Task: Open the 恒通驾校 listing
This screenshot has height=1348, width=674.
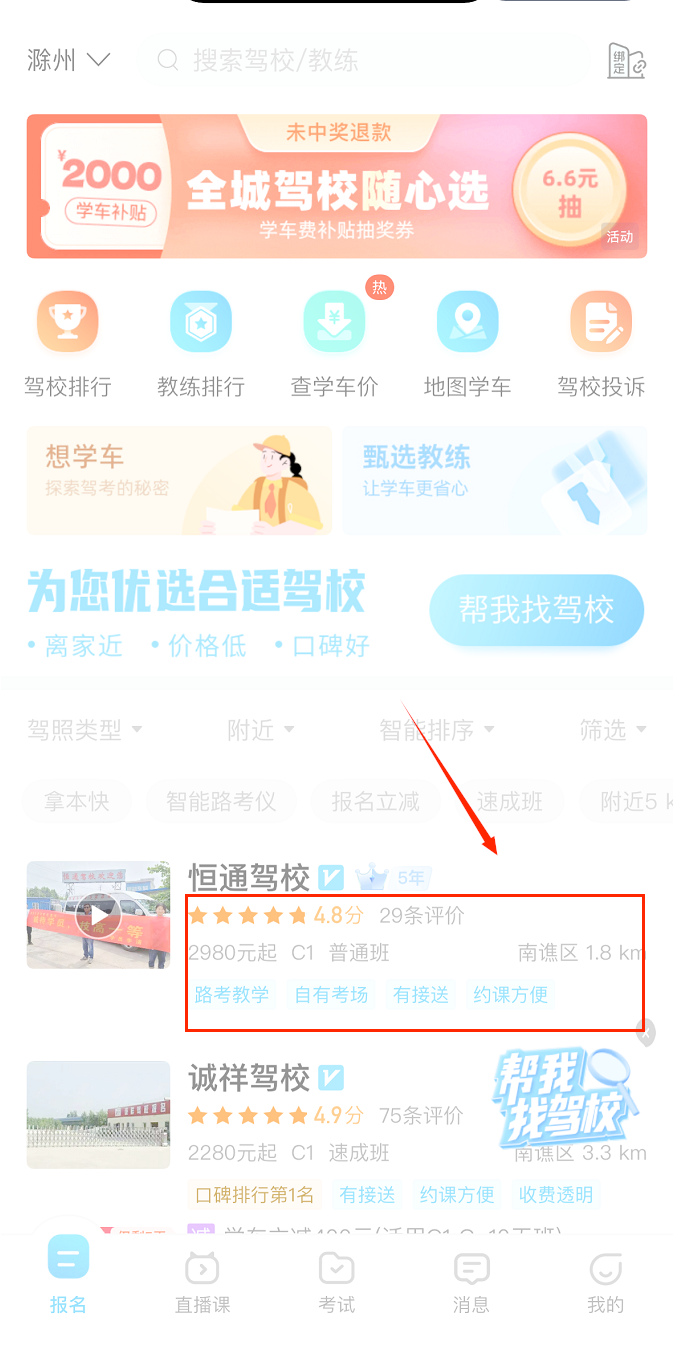Action: click(x=250, y=878)
